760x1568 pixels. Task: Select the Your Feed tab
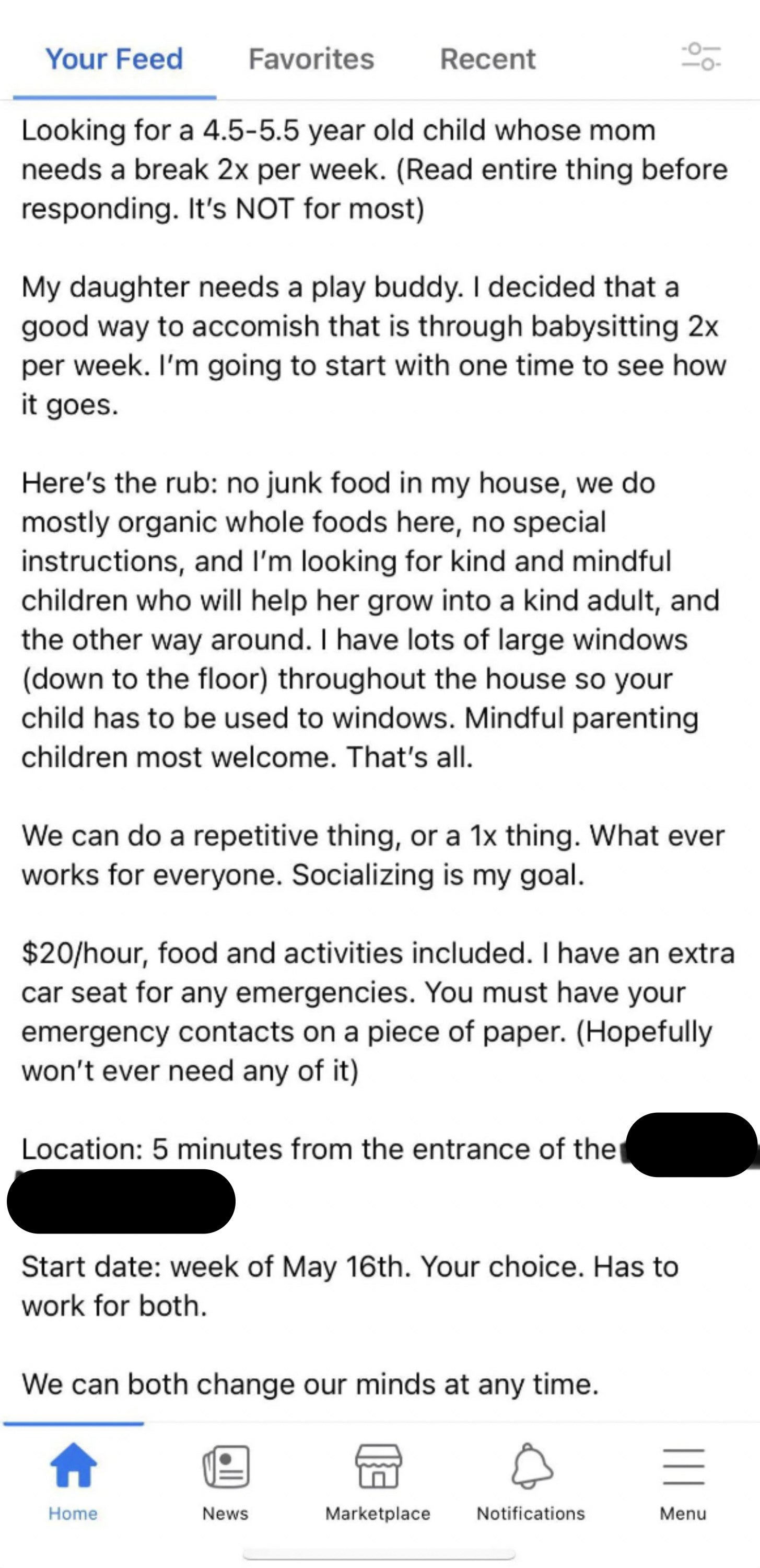(x=114, y=59)
